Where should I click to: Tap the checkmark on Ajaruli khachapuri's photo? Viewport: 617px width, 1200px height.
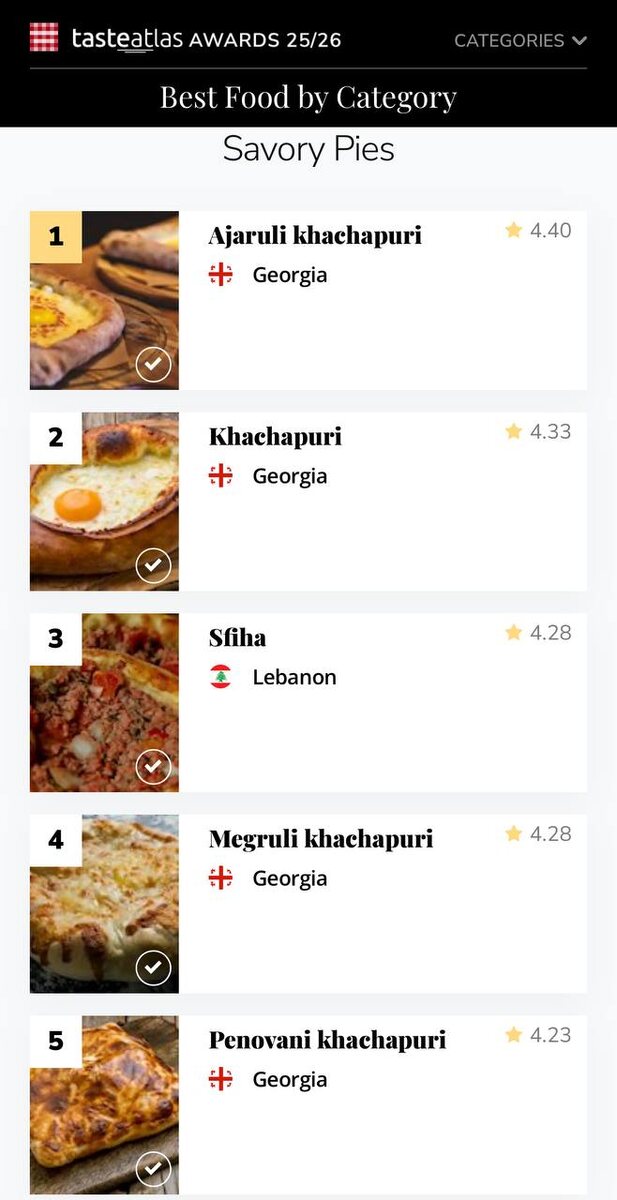click(153, 365)
